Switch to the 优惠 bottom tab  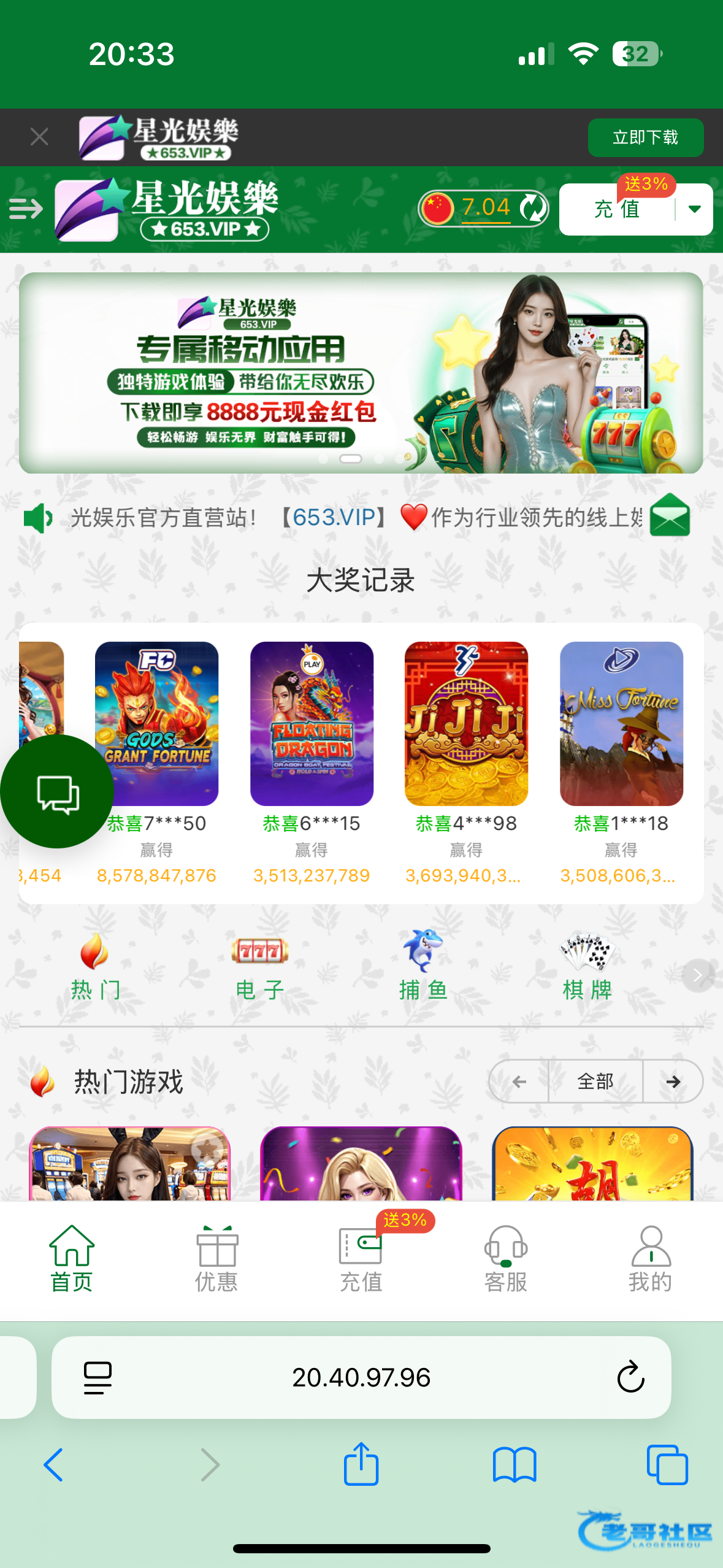click(x=216, y=1259)
